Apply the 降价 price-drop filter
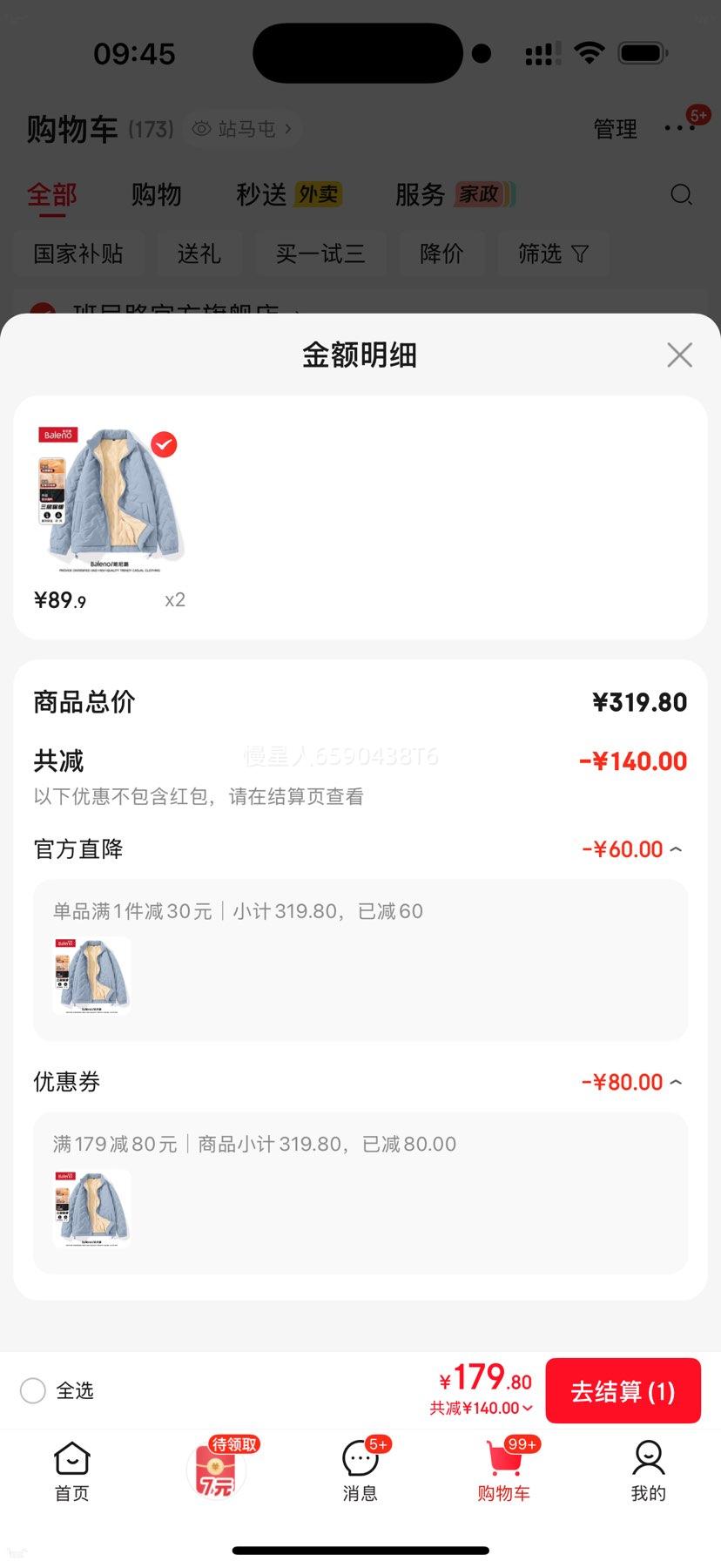This screenshot has width=721, height=1568. [x=442, y=253]
